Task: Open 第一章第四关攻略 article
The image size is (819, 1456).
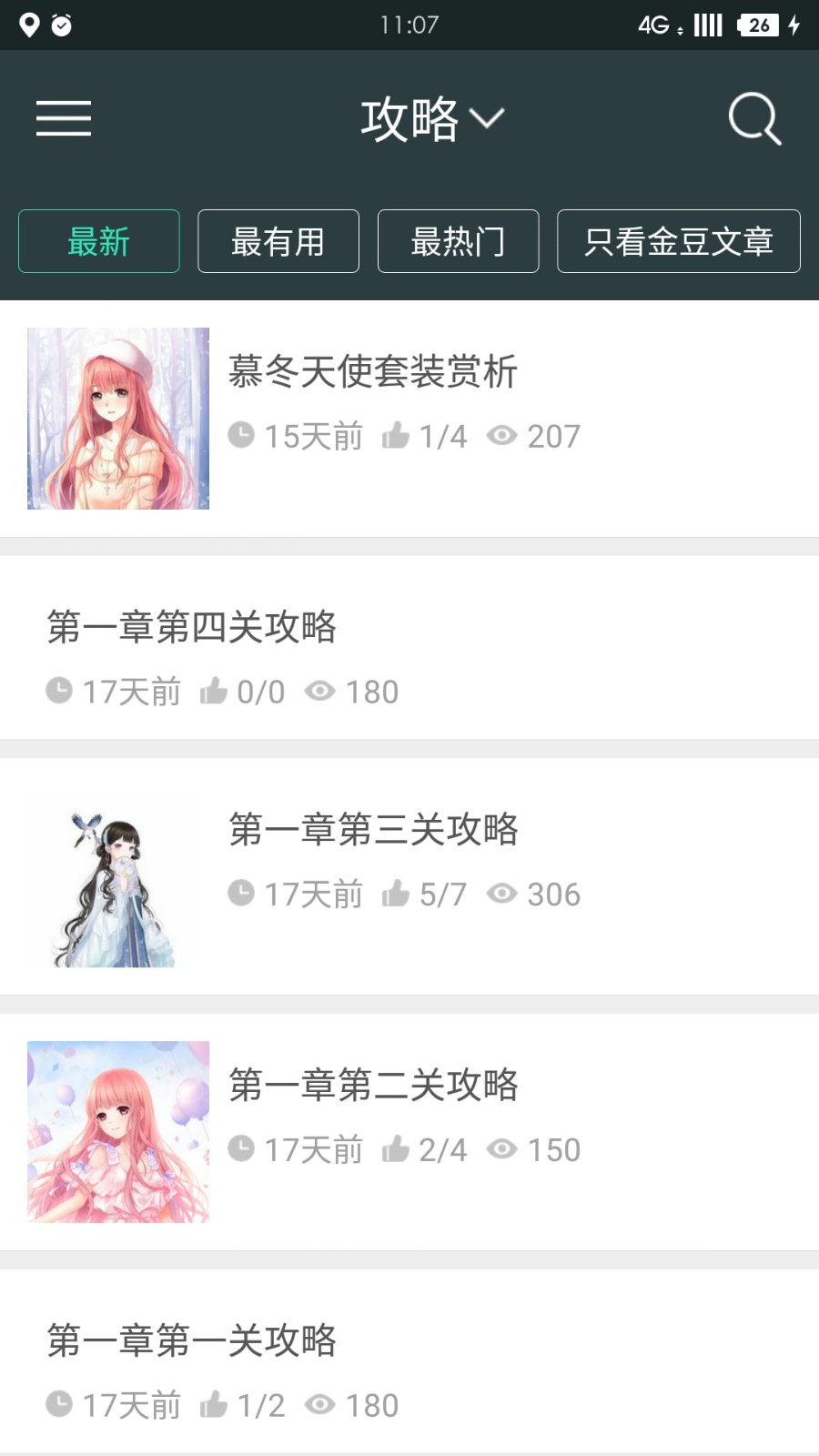Action: pos(192,628)
